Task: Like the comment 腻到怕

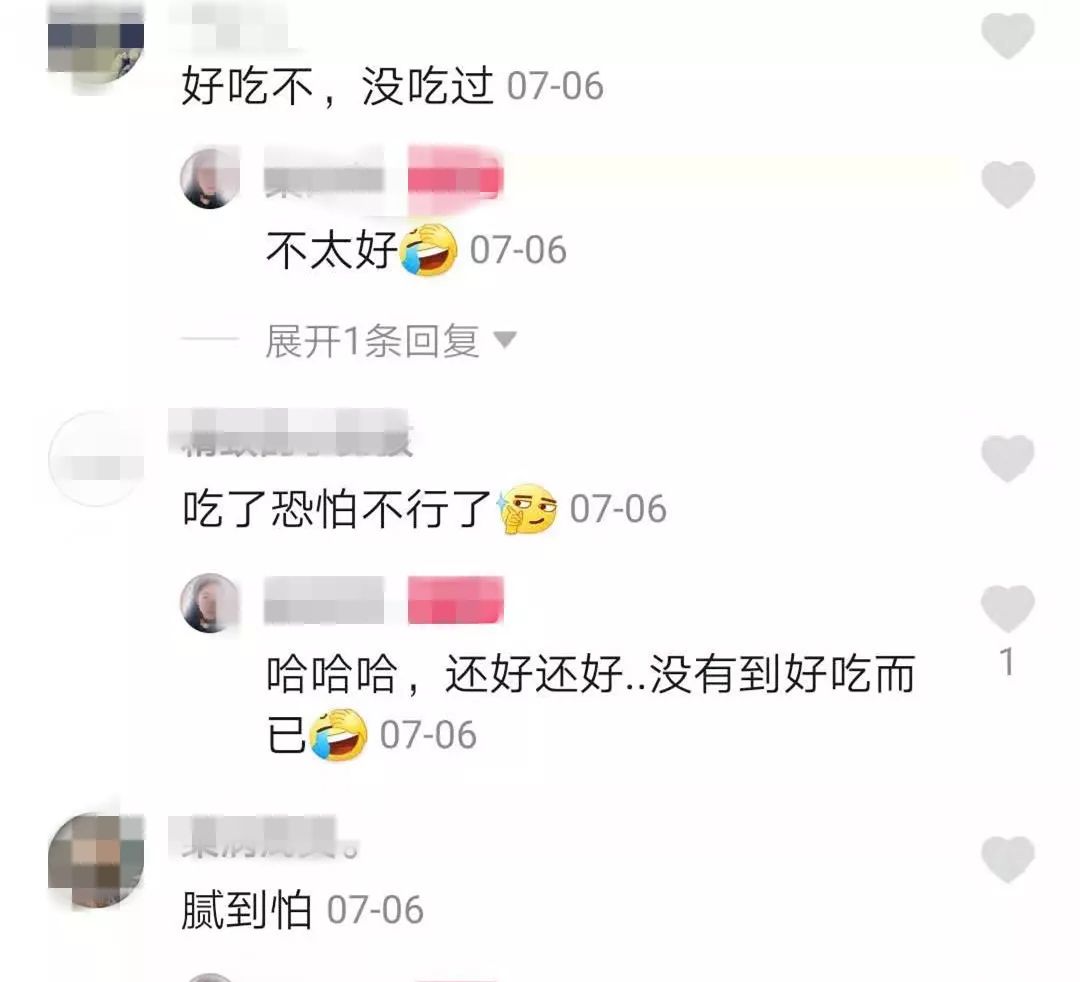Action: [1007, 860]
